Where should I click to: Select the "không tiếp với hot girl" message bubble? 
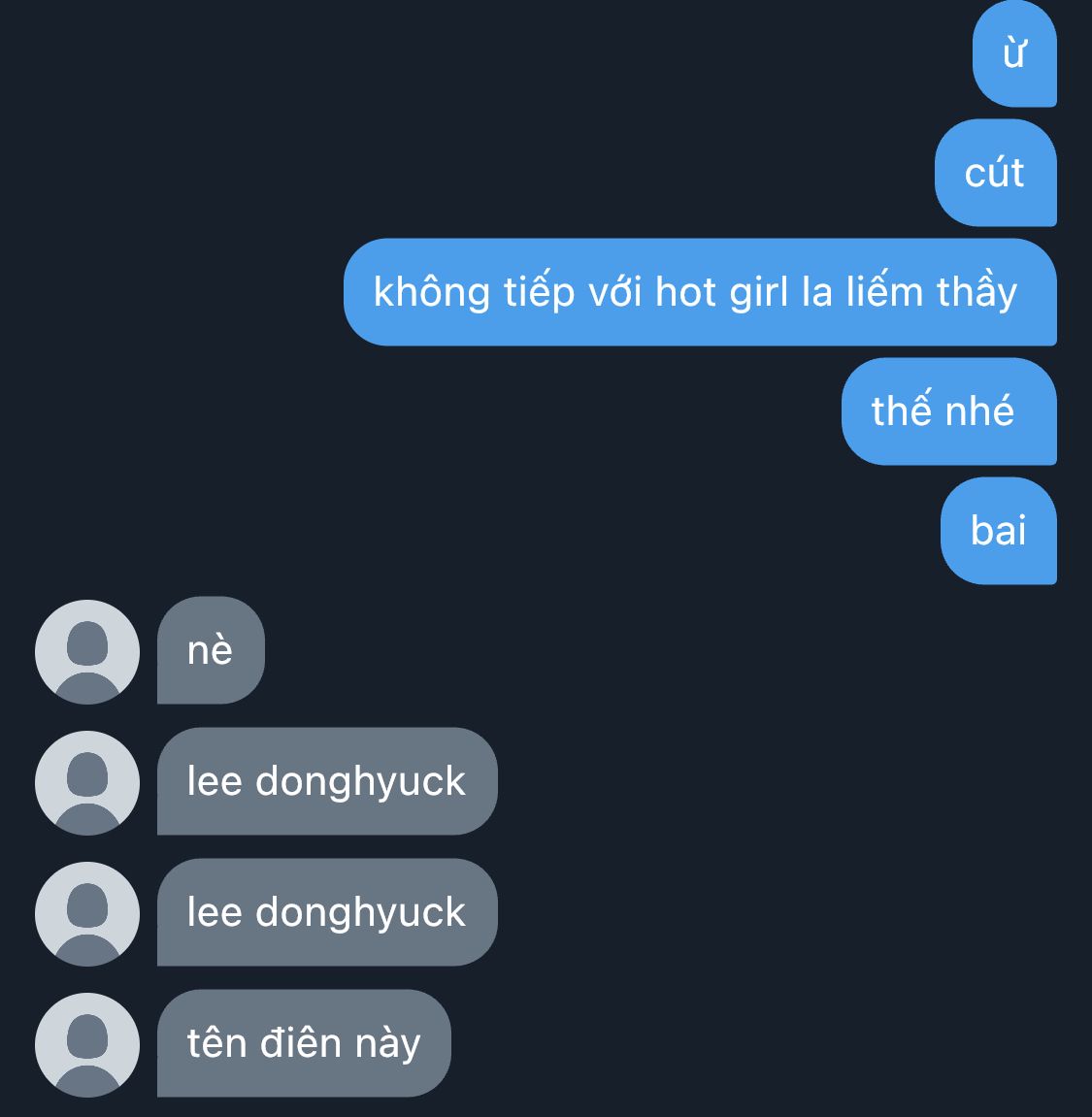[x=700, y=292]
